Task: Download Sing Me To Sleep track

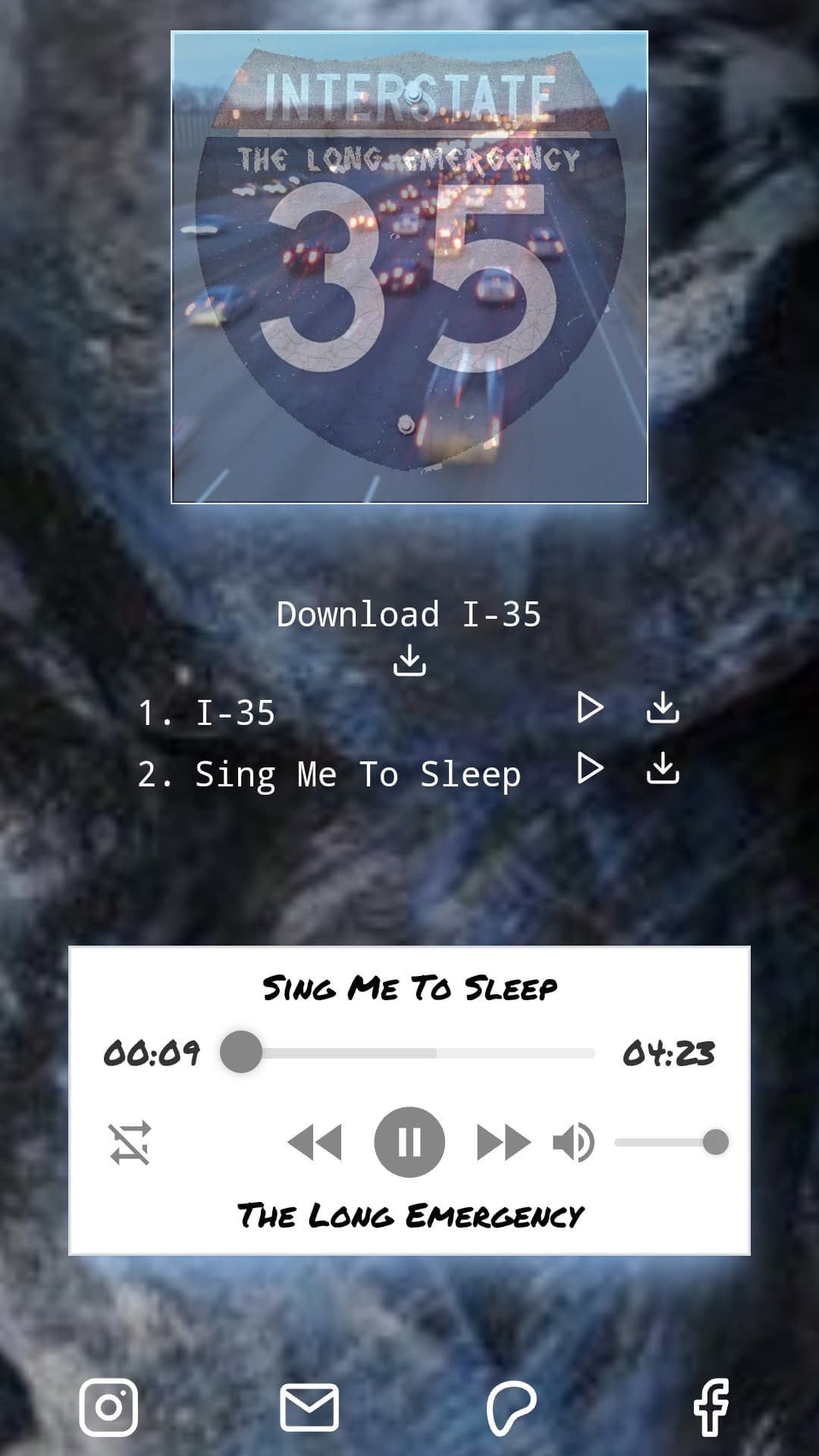Action: [663, 768]
